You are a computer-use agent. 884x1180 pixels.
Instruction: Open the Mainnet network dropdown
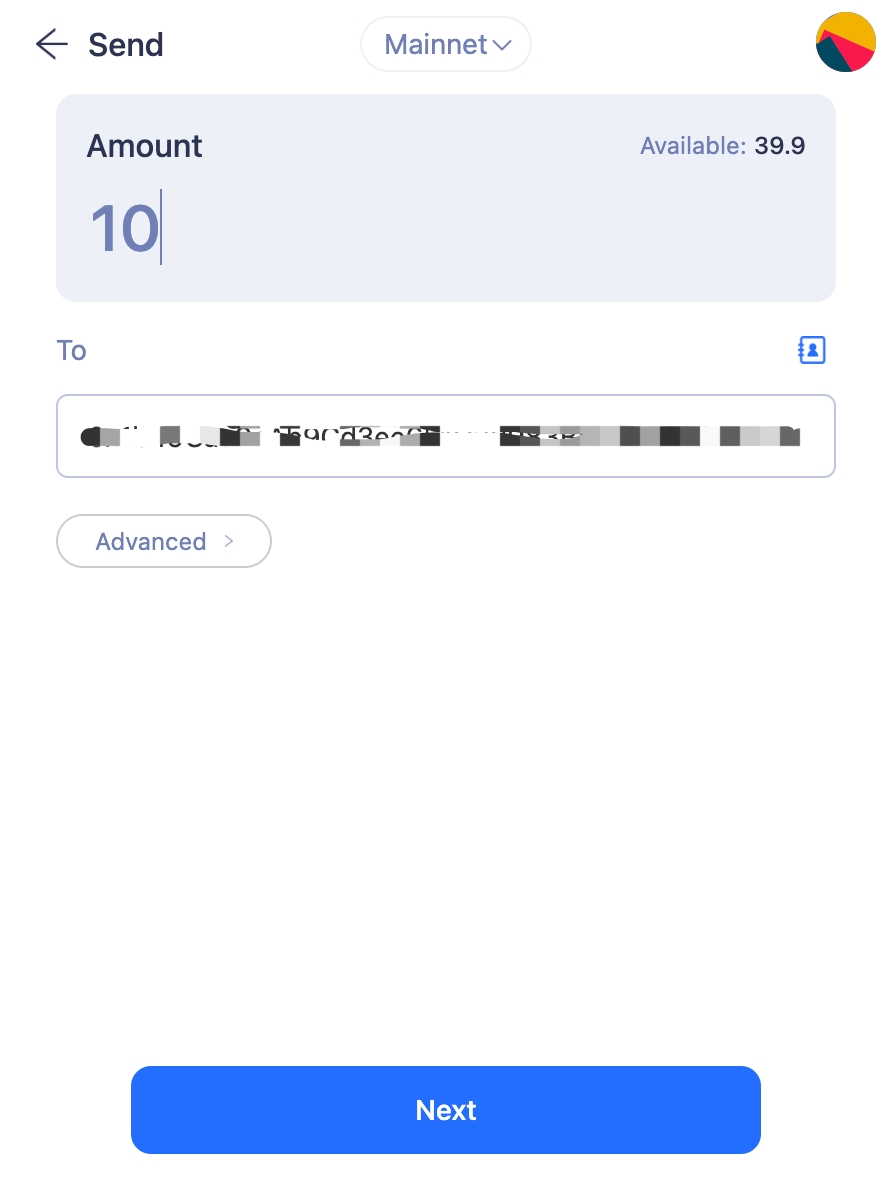(x=446, y=44)
